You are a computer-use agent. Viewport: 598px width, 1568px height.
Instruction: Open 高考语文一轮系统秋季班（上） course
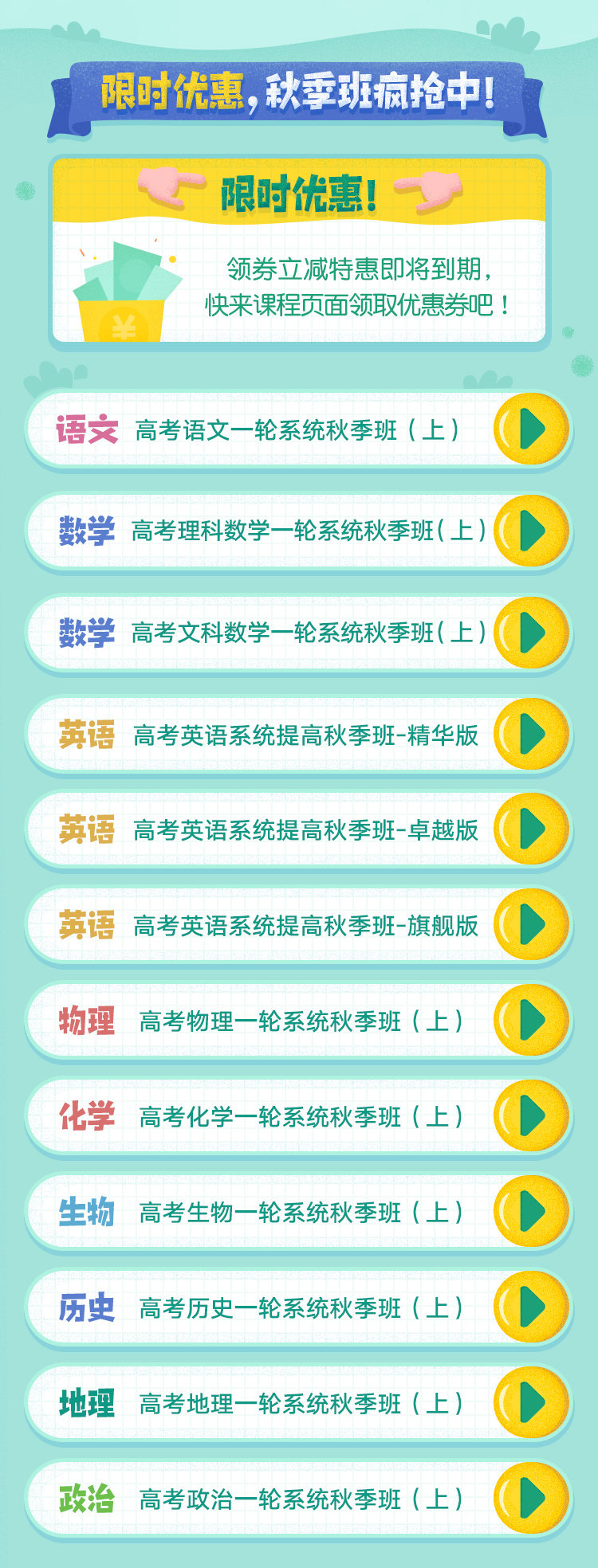click(x=531, y=429)
